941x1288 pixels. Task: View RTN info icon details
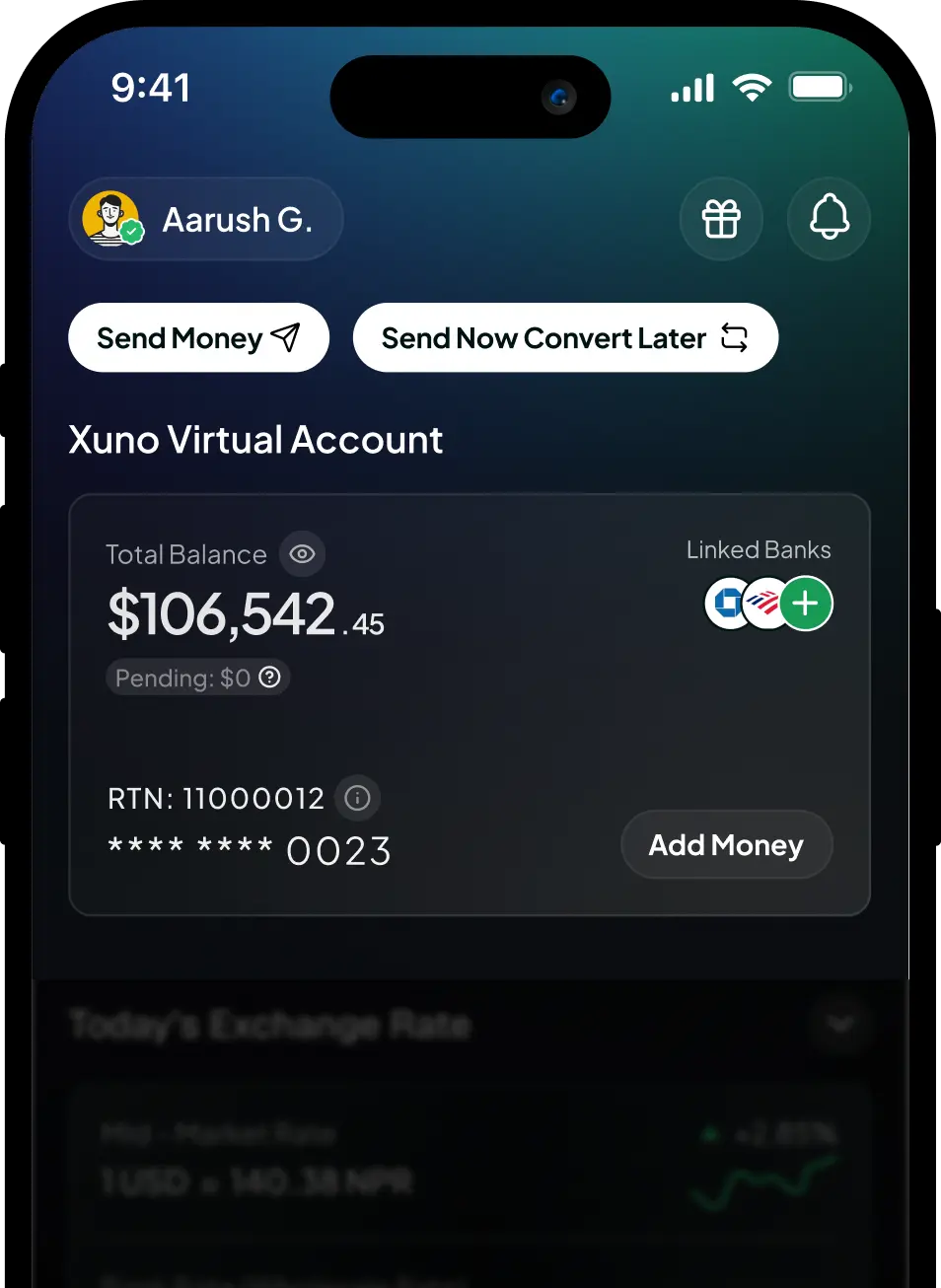[357, 798]
